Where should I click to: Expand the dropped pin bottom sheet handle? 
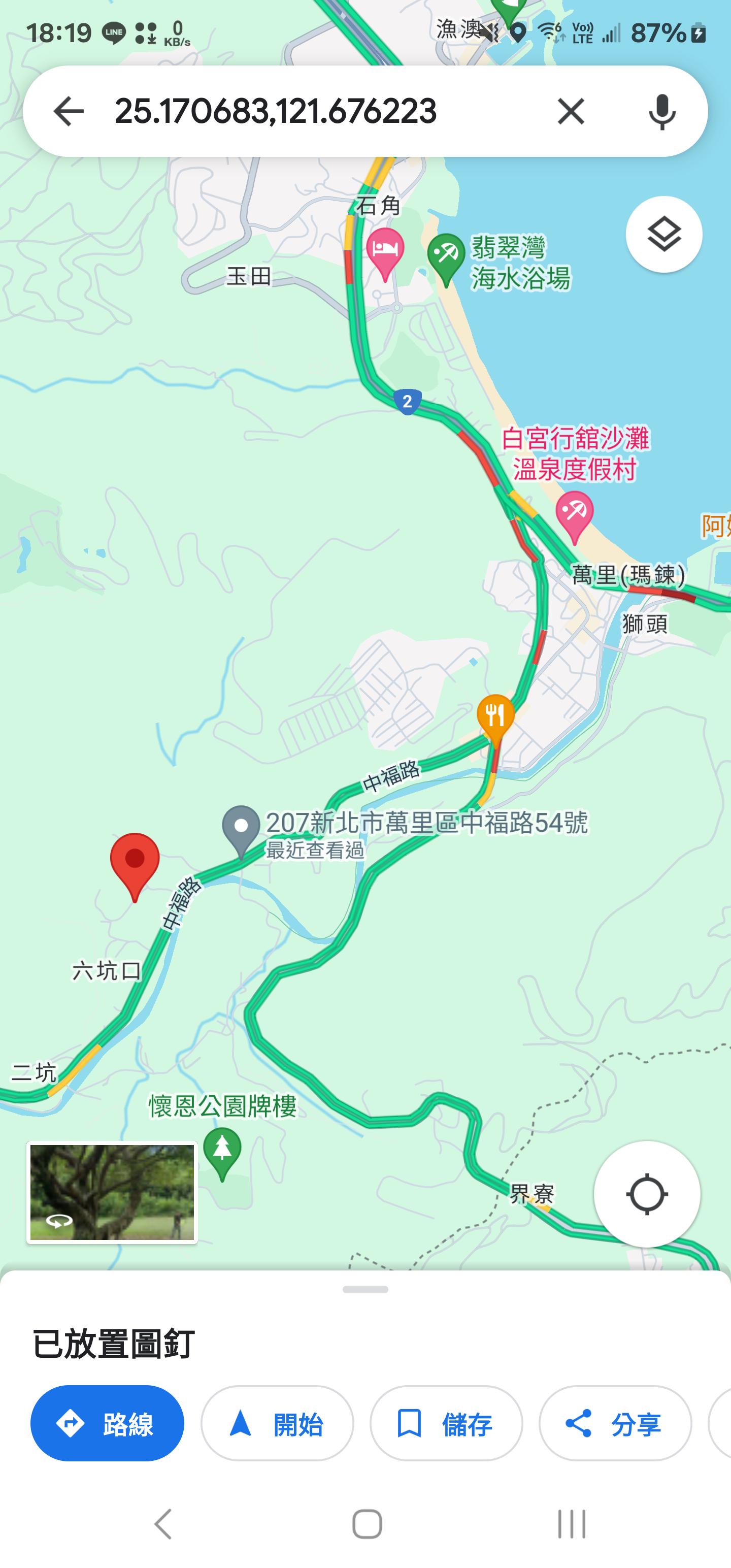pos(365,1289)
